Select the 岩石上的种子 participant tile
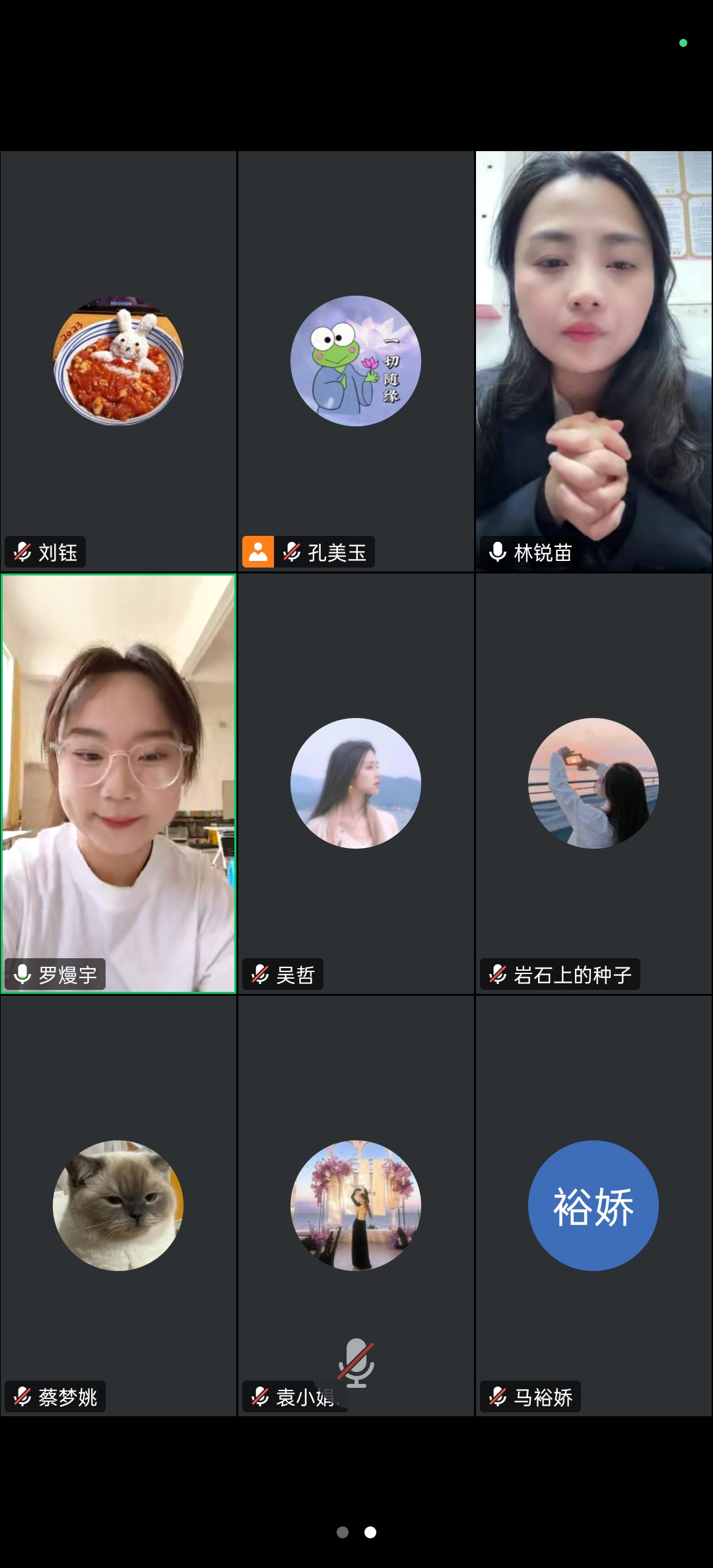 point(594,783)
